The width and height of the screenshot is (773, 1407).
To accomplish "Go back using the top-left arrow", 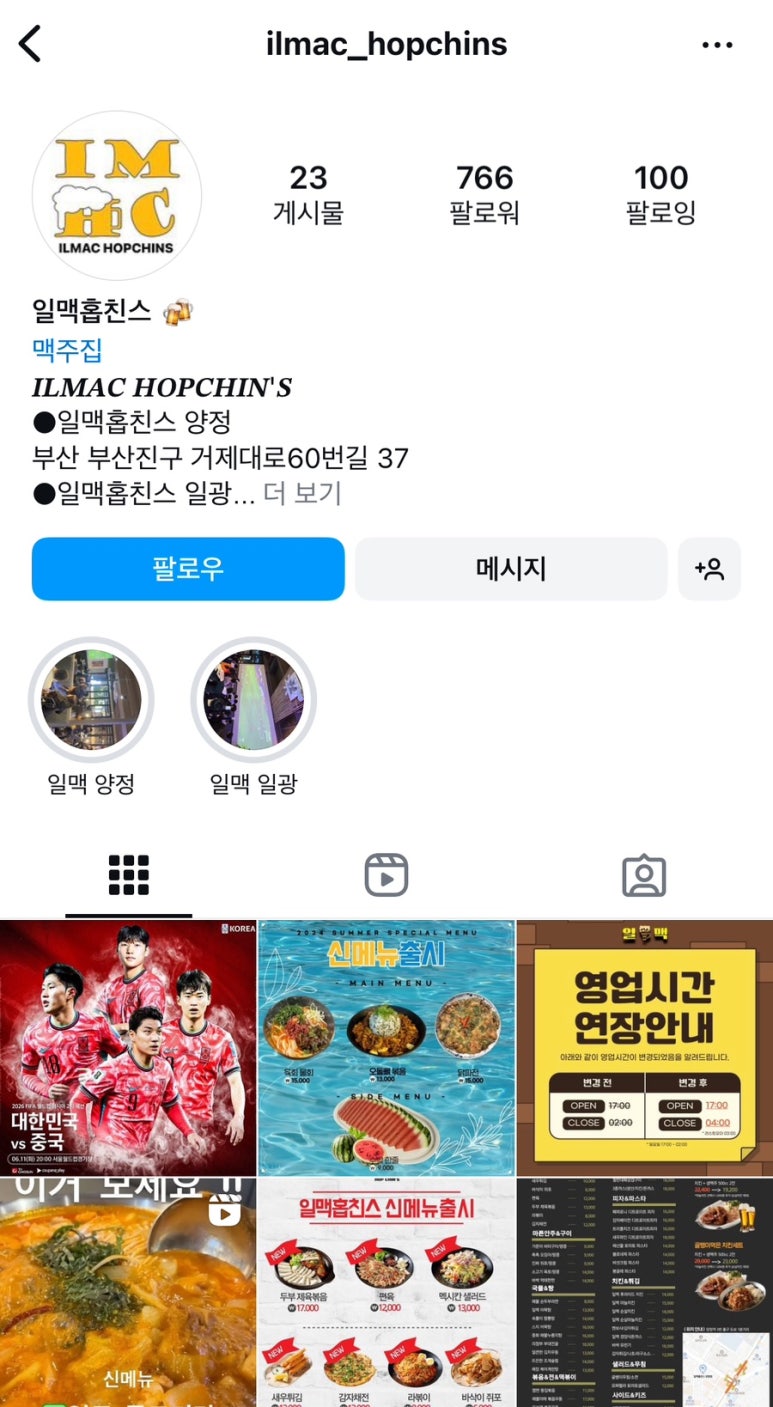I will [30, 44].
